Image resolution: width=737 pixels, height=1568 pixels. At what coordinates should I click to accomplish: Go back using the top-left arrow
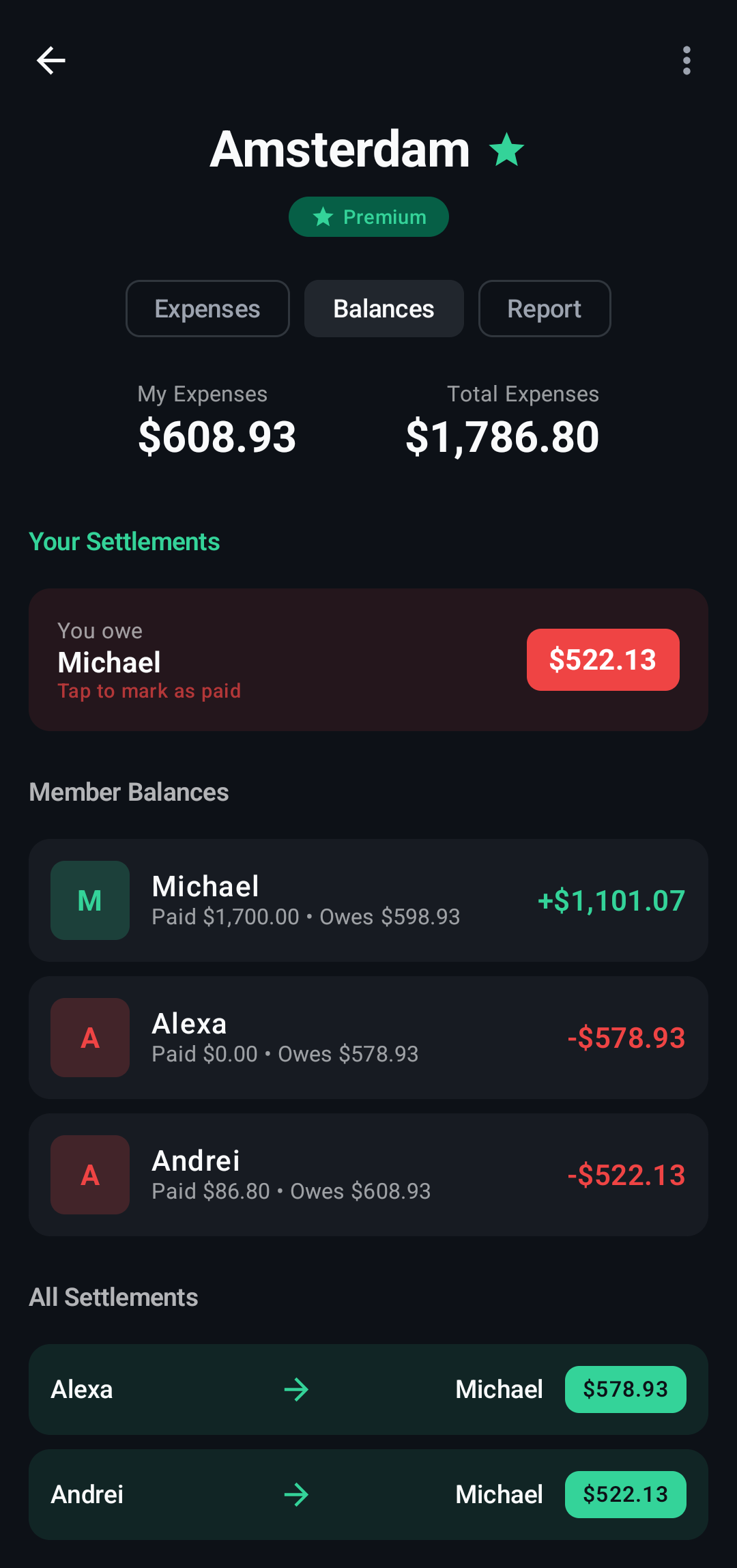51,61
